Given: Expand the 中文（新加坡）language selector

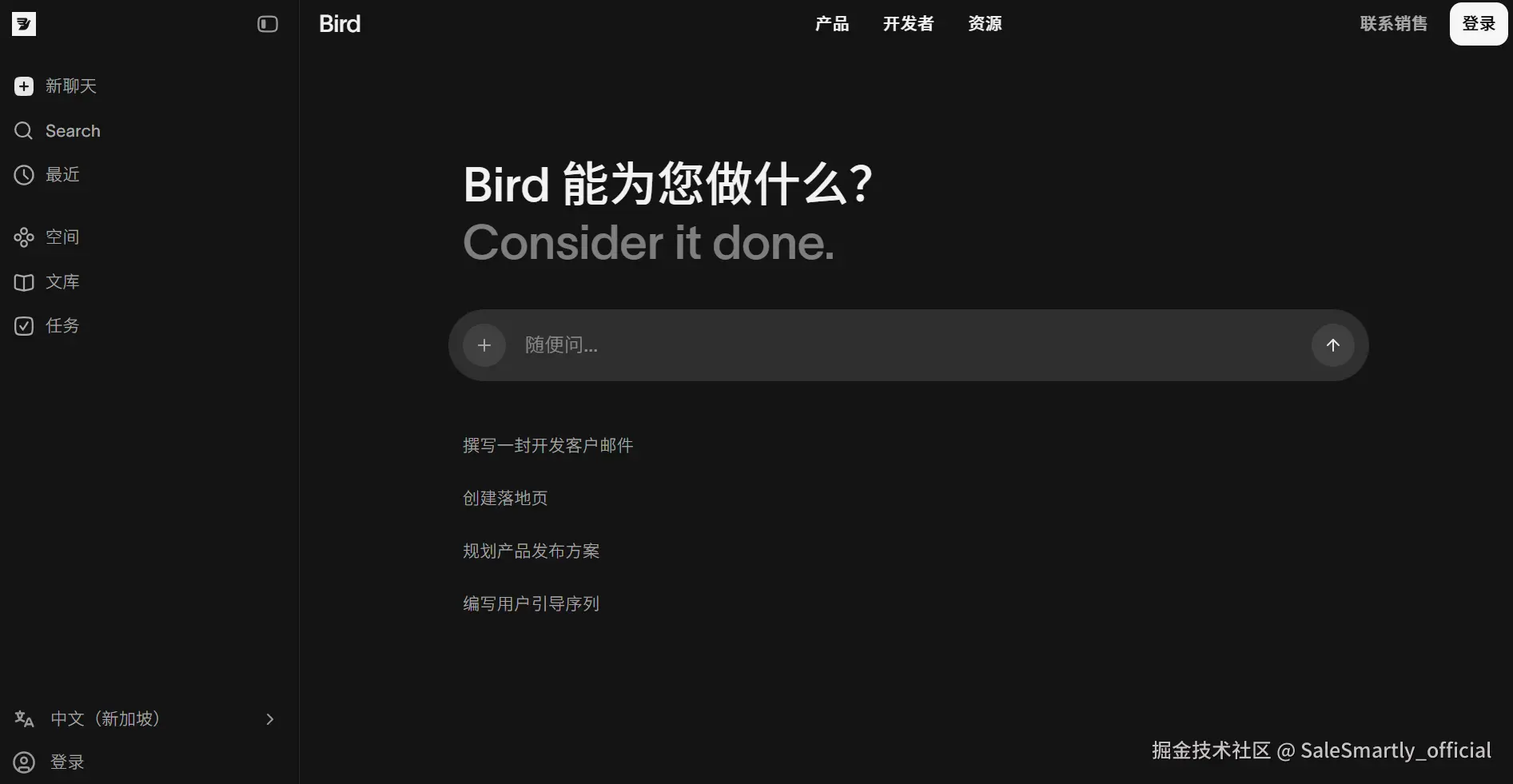Looking at the screenshot, I should [x=144, y=719].
